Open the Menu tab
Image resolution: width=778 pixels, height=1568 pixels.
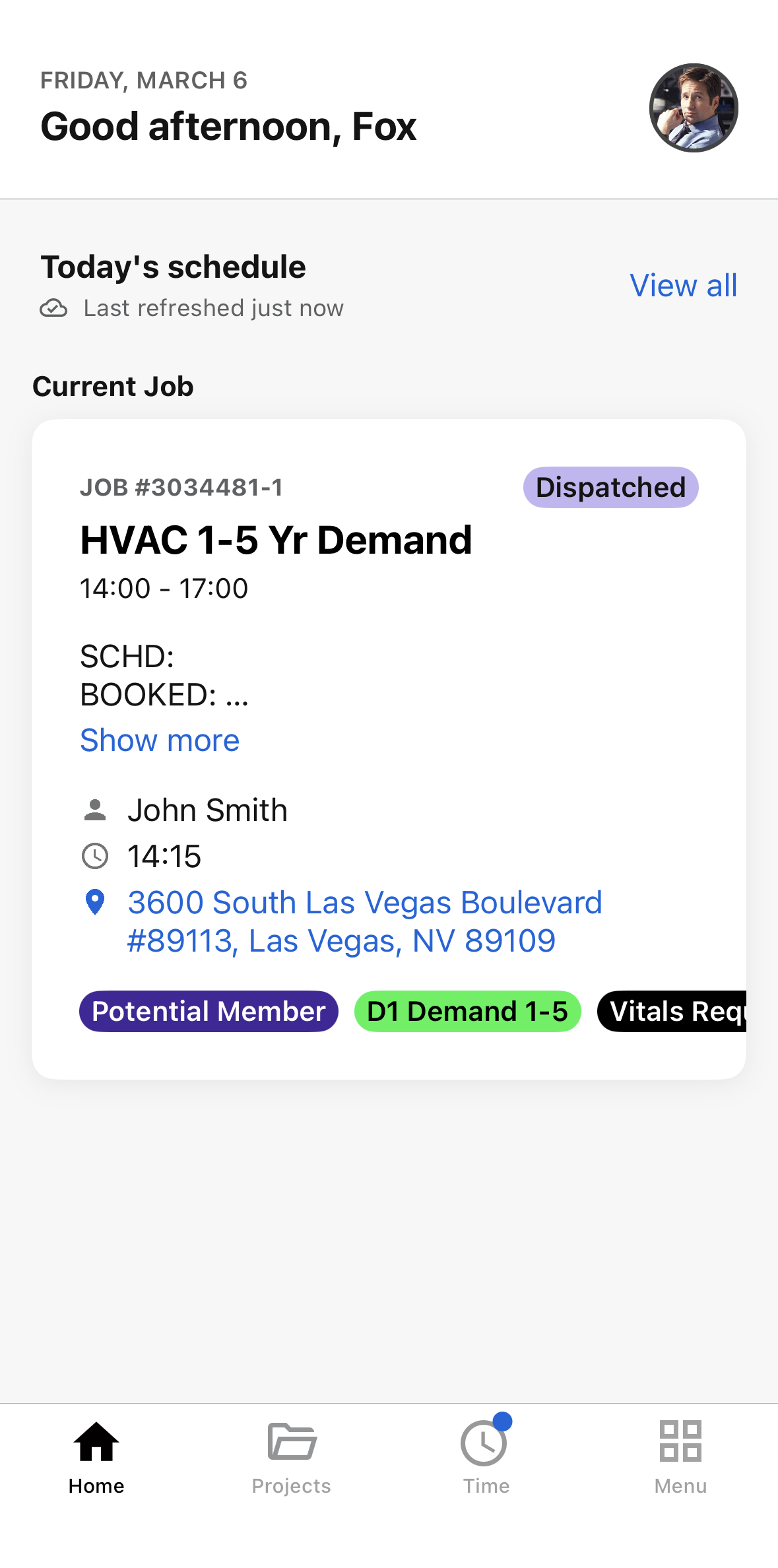click(x=680, y=1457)
